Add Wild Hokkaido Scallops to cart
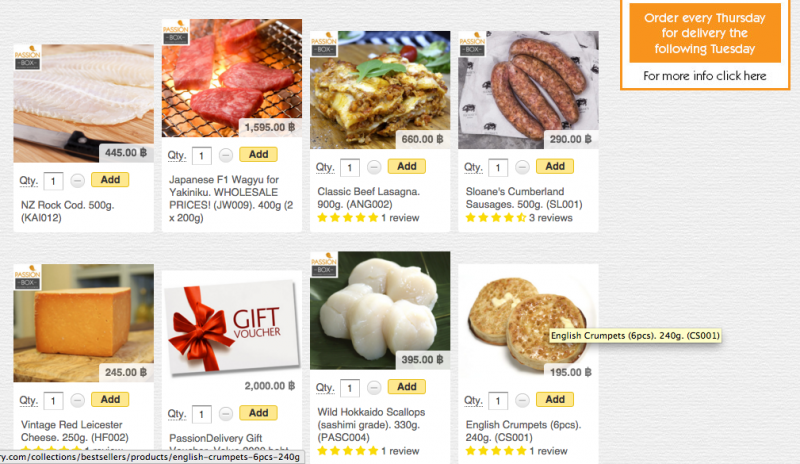 pyautogui.click(x=407, y=387)
